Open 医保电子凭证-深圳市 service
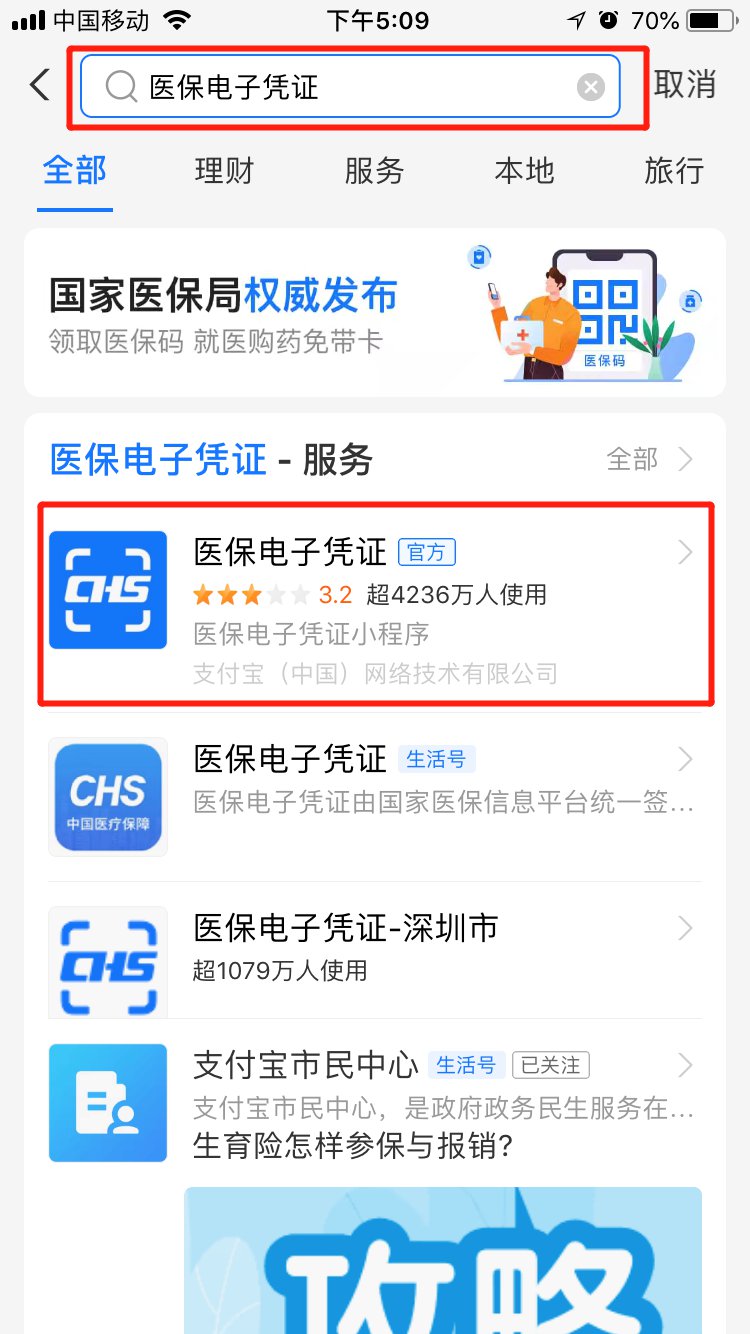This screenshot has width=750, height=1334. [x=375, y=950]
